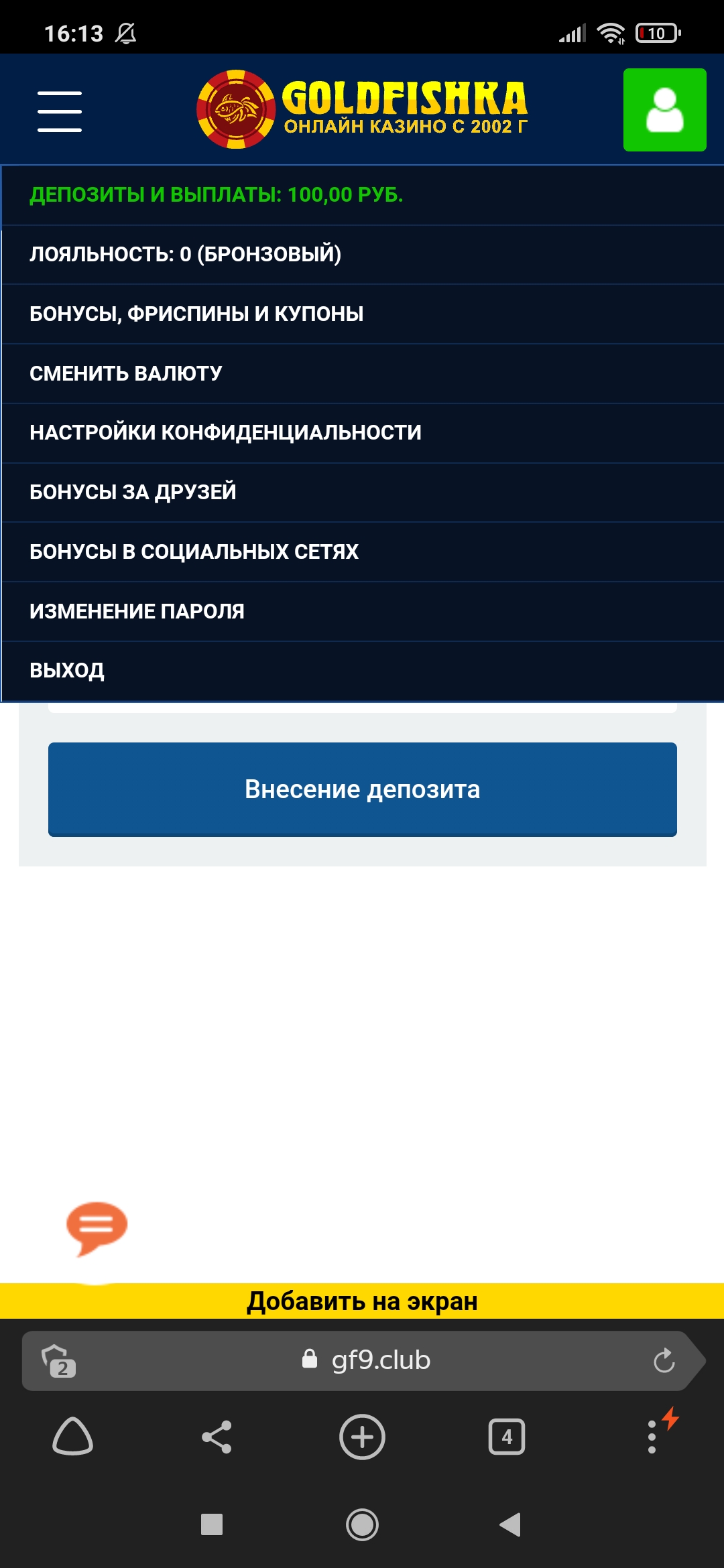Select Изменение пароля
724x1568 pixels.
[137, 612]
